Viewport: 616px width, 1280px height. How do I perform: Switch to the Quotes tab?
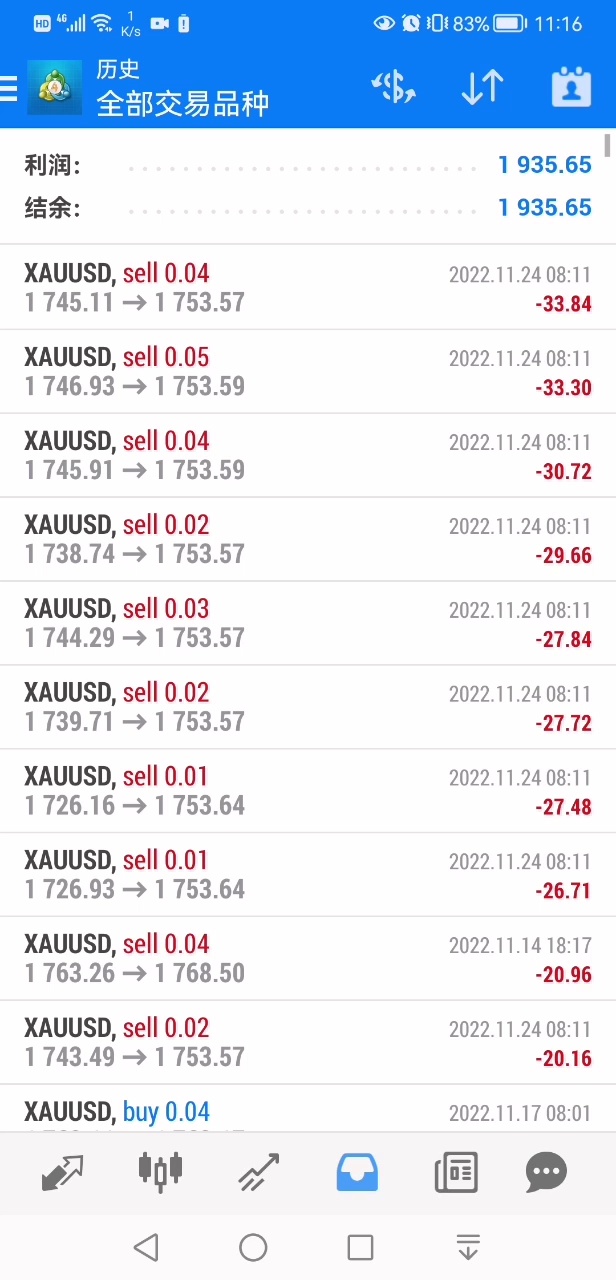62,1172
